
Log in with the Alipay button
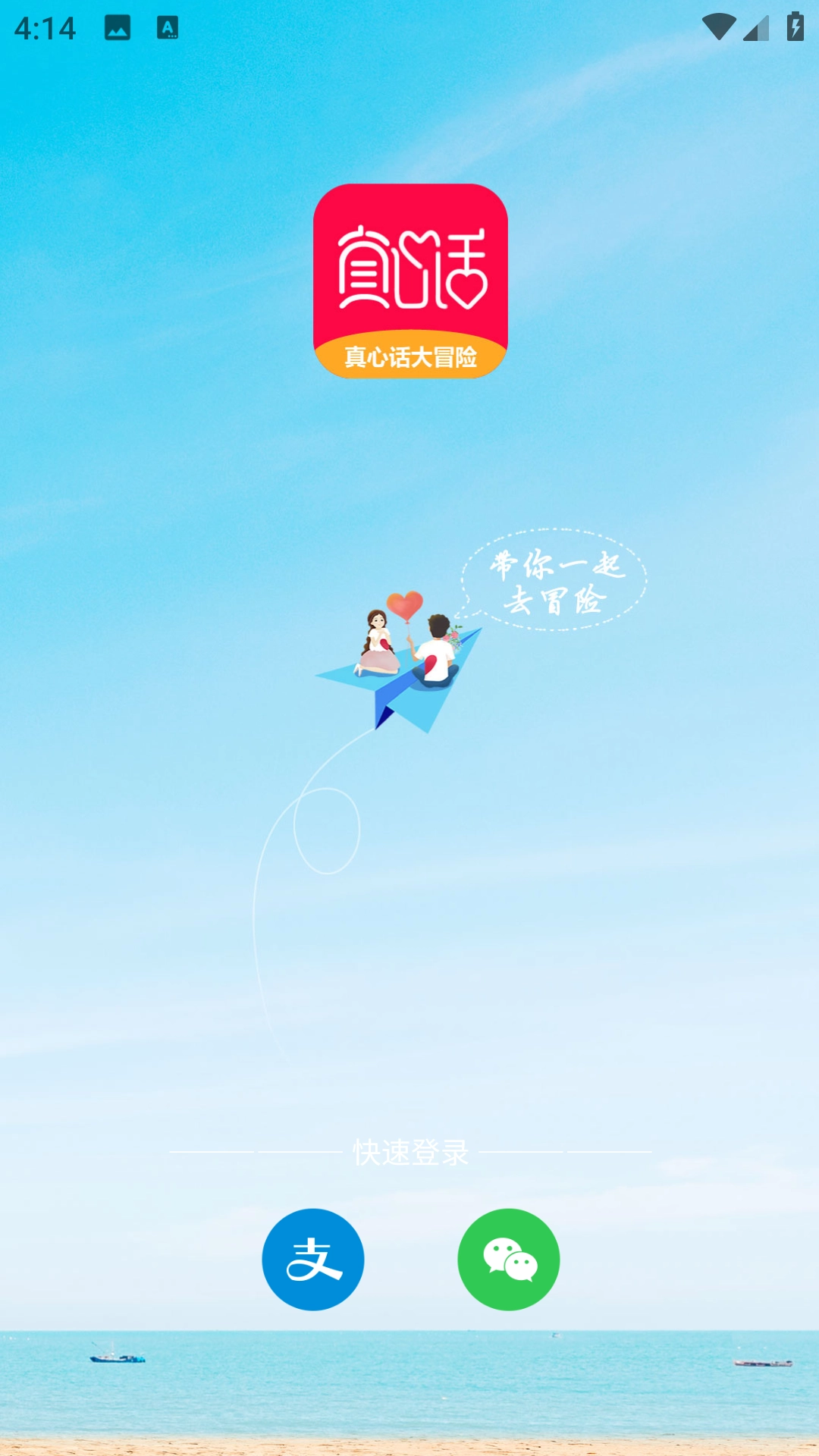(x=312, y=1259)
